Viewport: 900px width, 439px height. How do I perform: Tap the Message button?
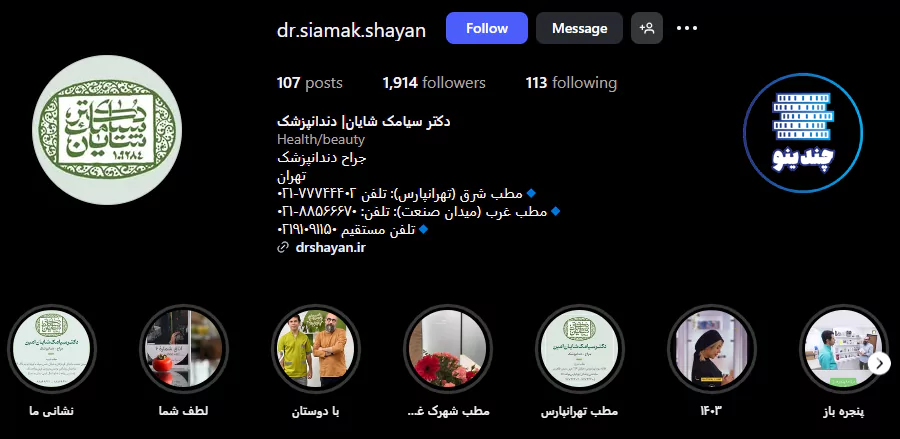pyautogui.click(x=579, y=28)
